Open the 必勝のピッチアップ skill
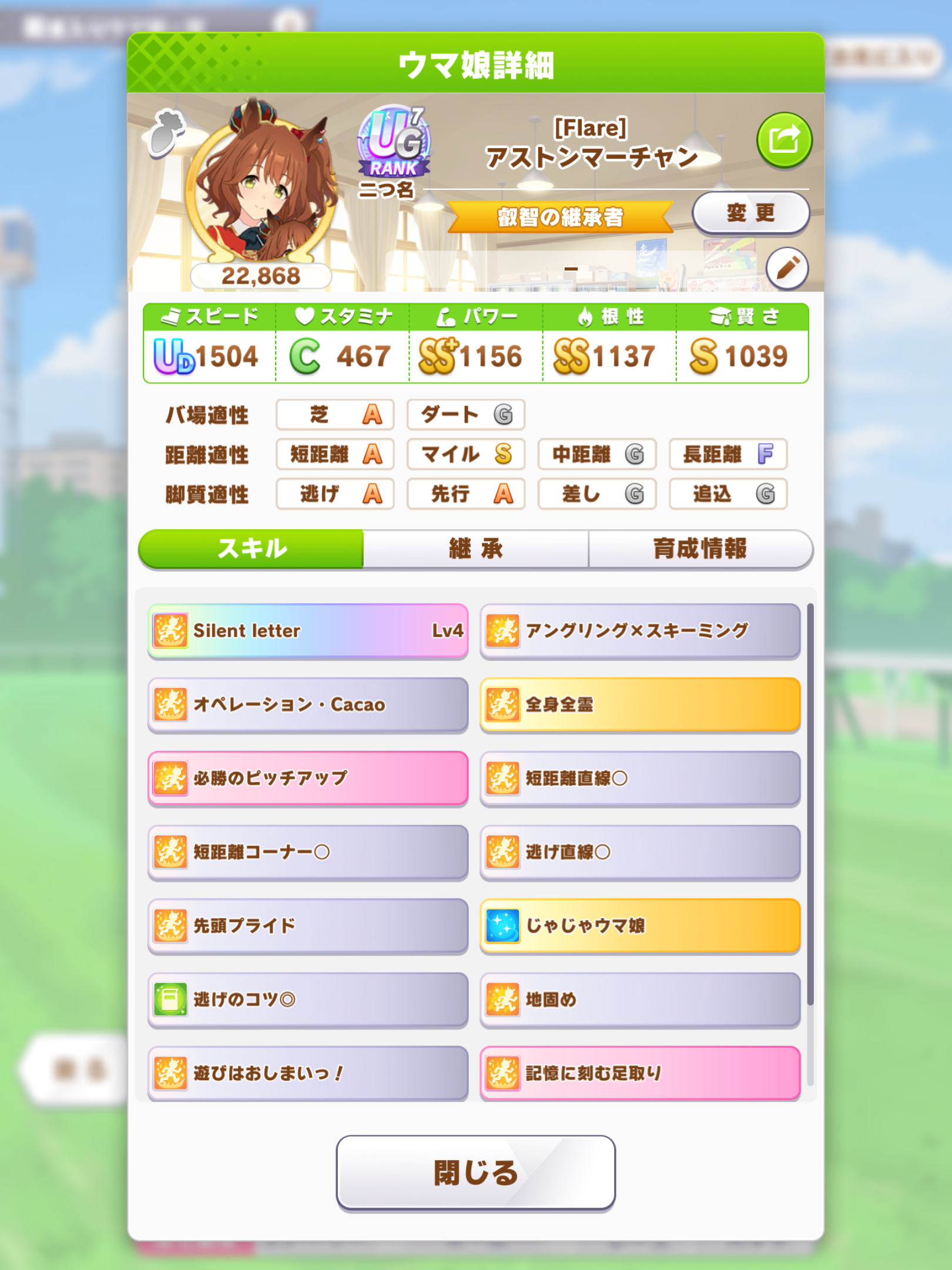Viewport: 952px width, 1270px height. (307, 778)
